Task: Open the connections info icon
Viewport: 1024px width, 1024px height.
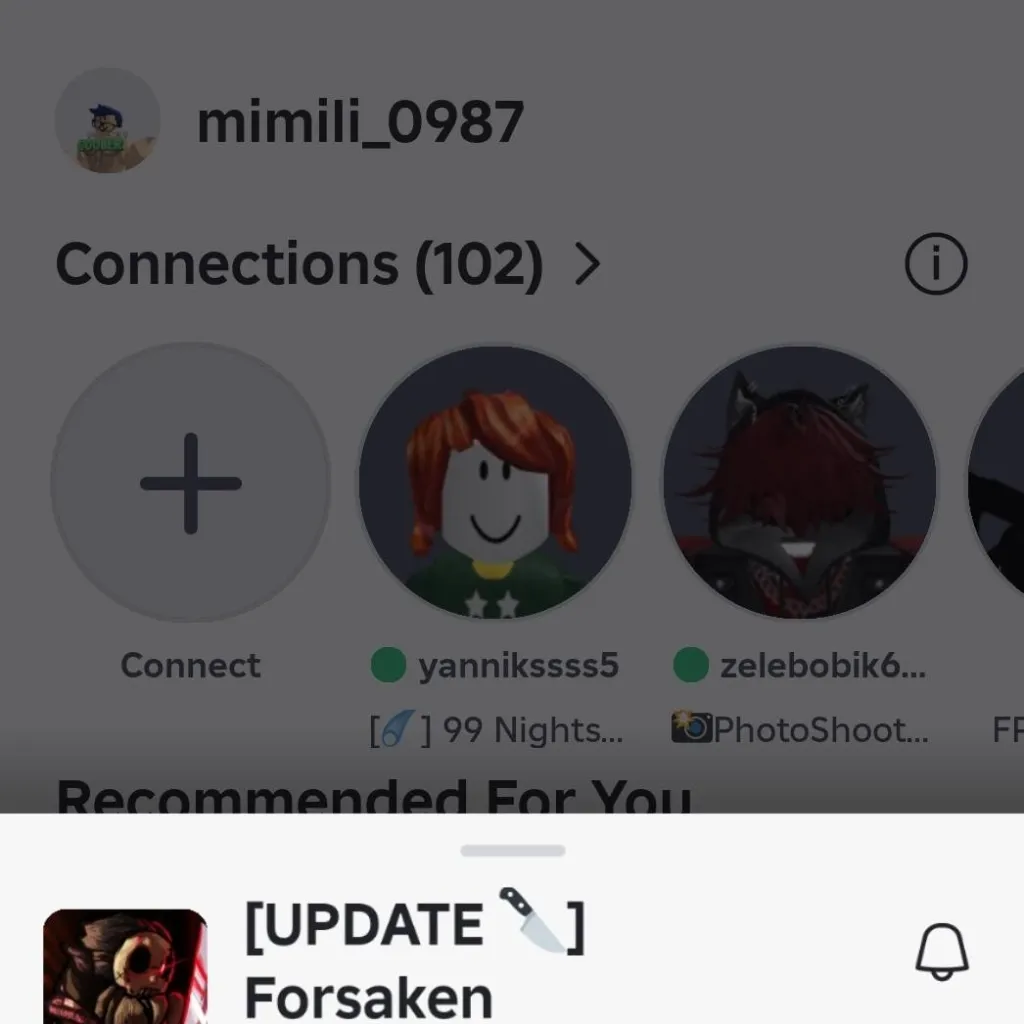Action: 936,264
